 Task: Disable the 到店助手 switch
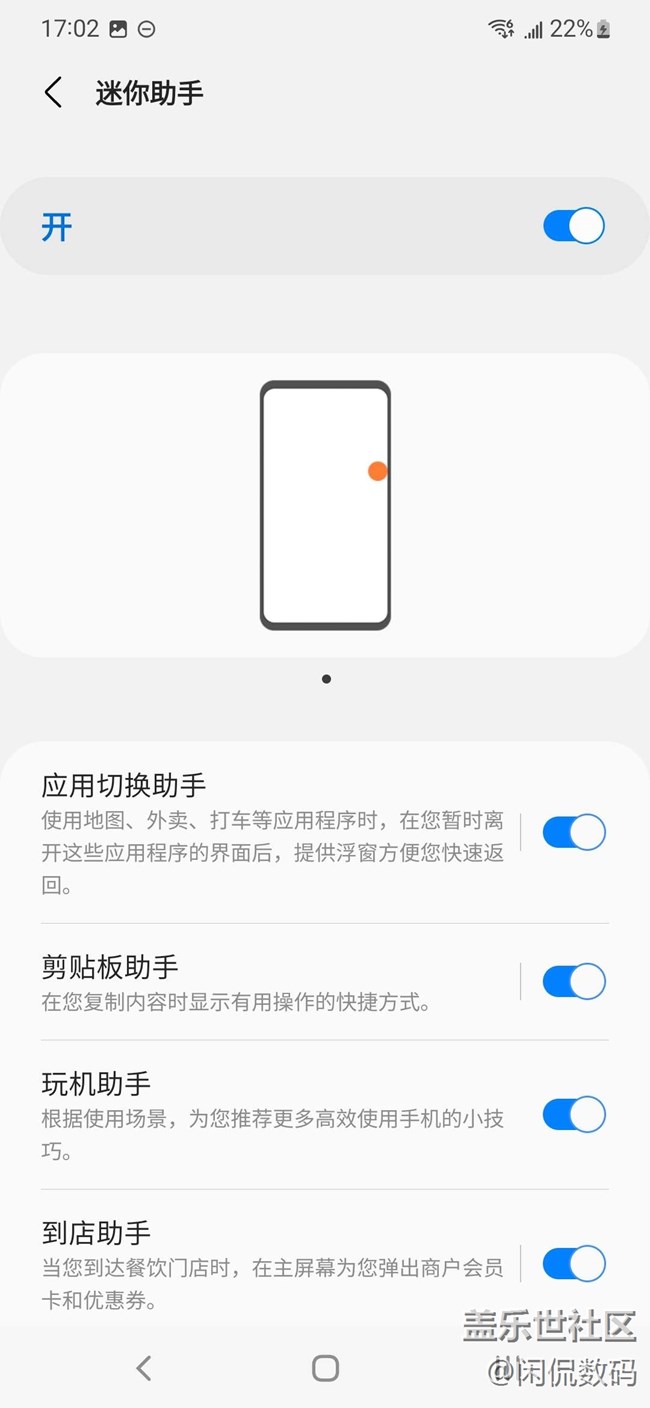573,1264
